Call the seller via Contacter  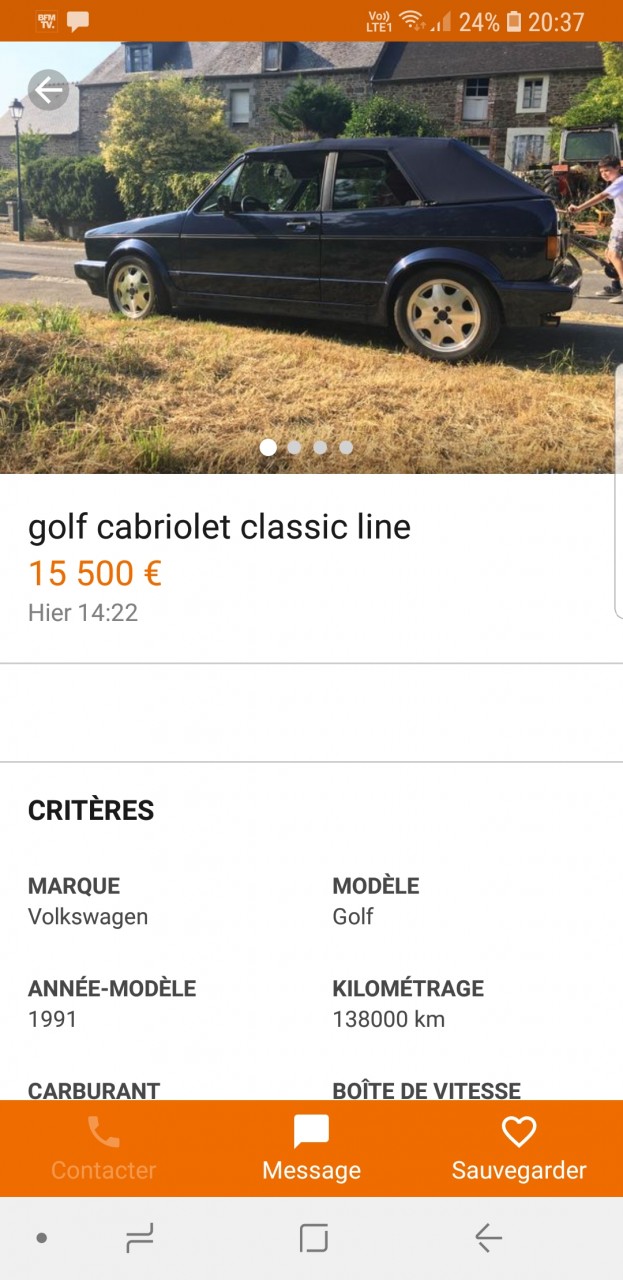(x=104, y=1148)
